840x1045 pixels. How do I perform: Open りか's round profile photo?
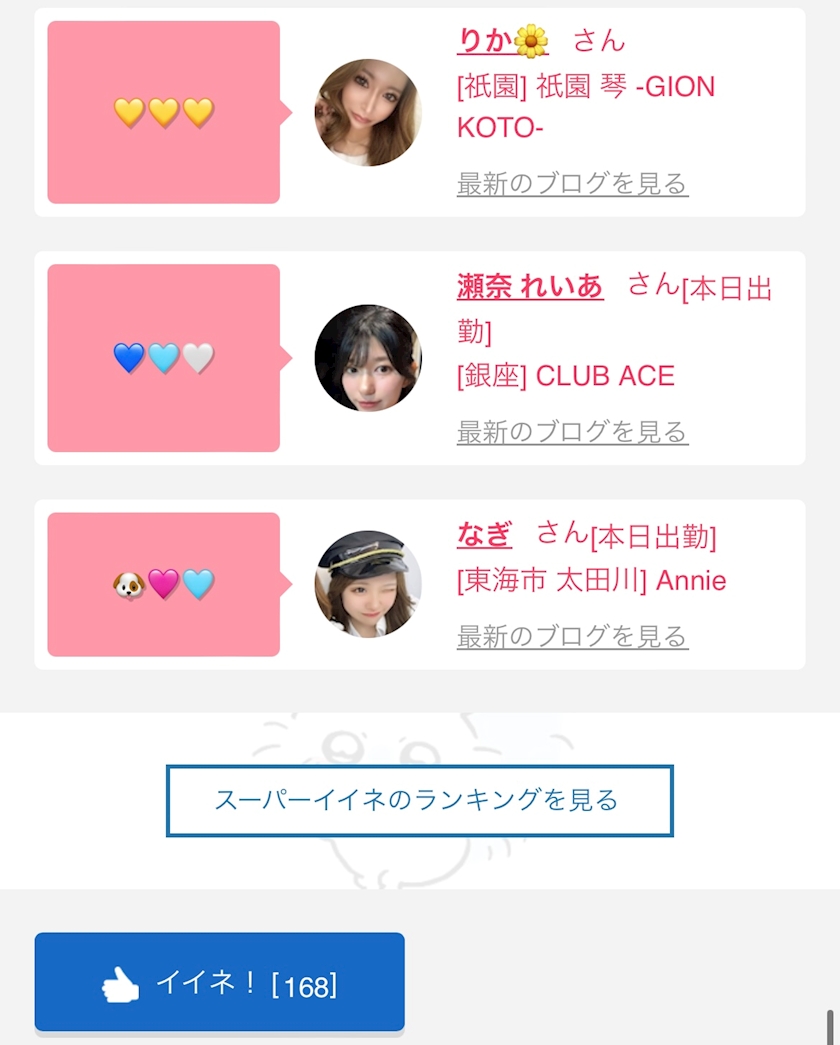[368, 112]
